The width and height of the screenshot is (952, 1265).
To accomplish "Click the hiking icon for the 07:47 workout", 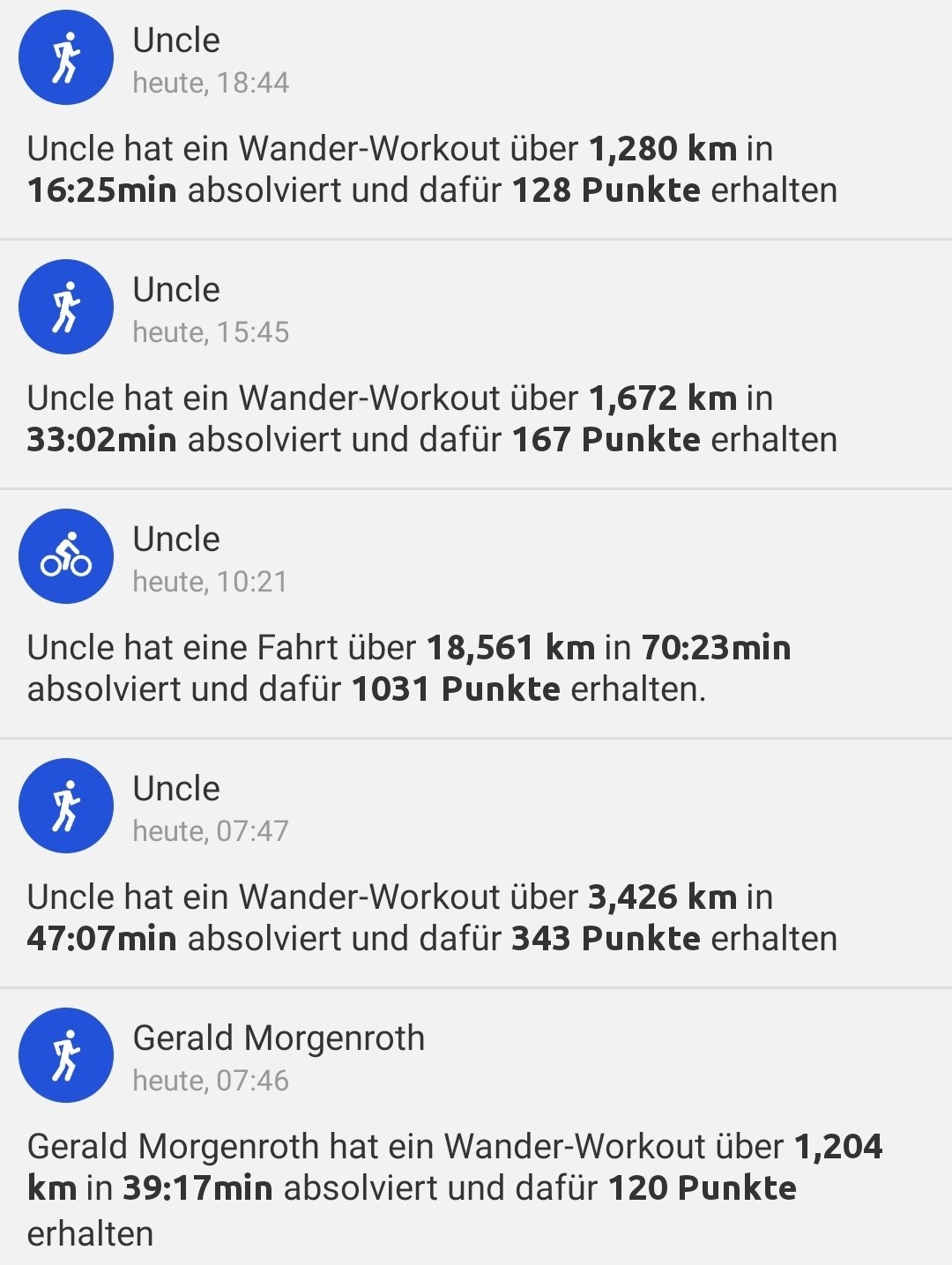I will (x=65, y=805).
